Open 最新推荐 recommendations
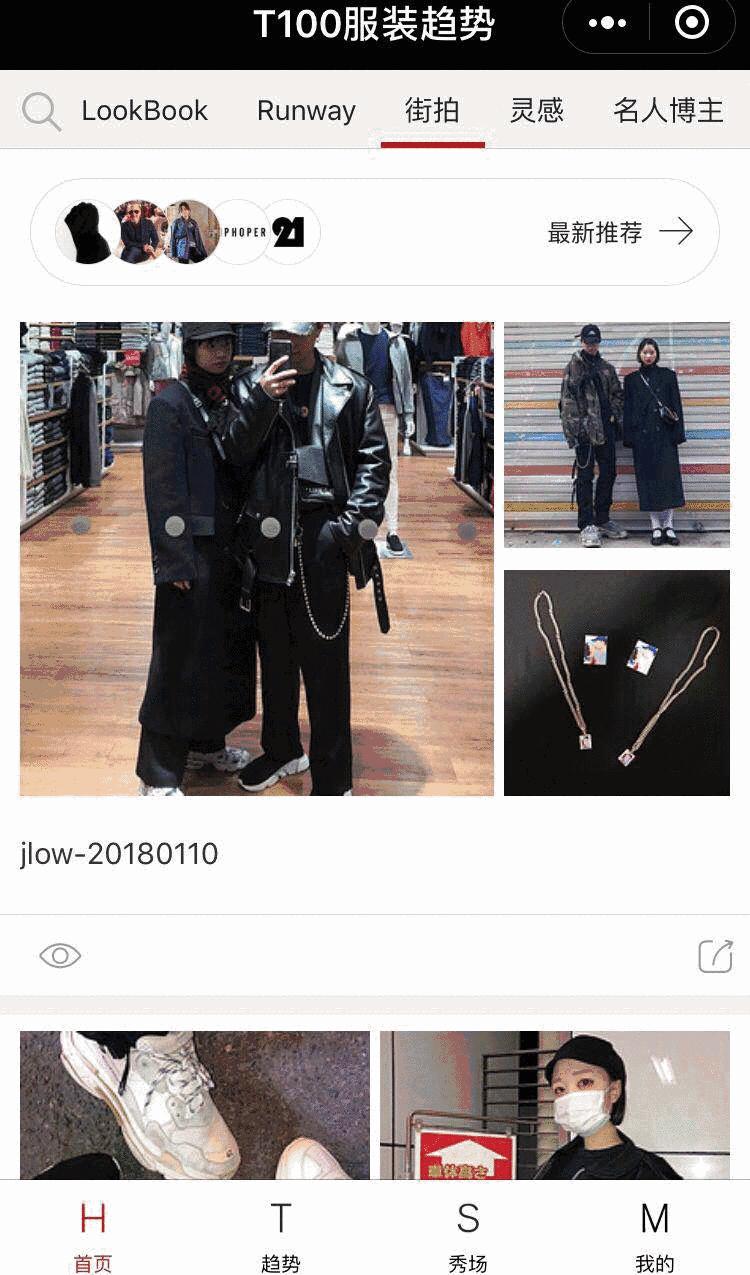 [620, 233]
